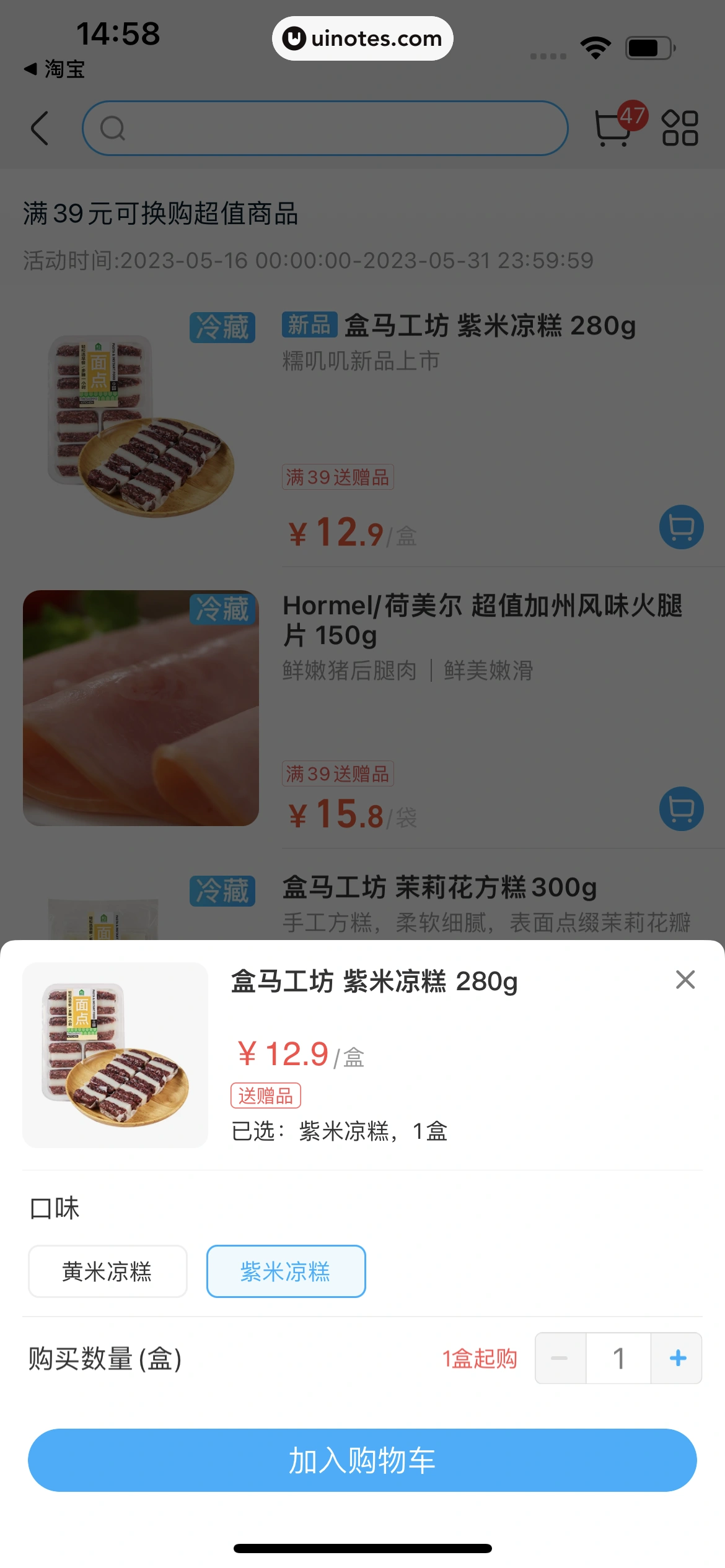Close the product options sheet
This screenshot has width=725, height=1568.
tap(685, 980)
